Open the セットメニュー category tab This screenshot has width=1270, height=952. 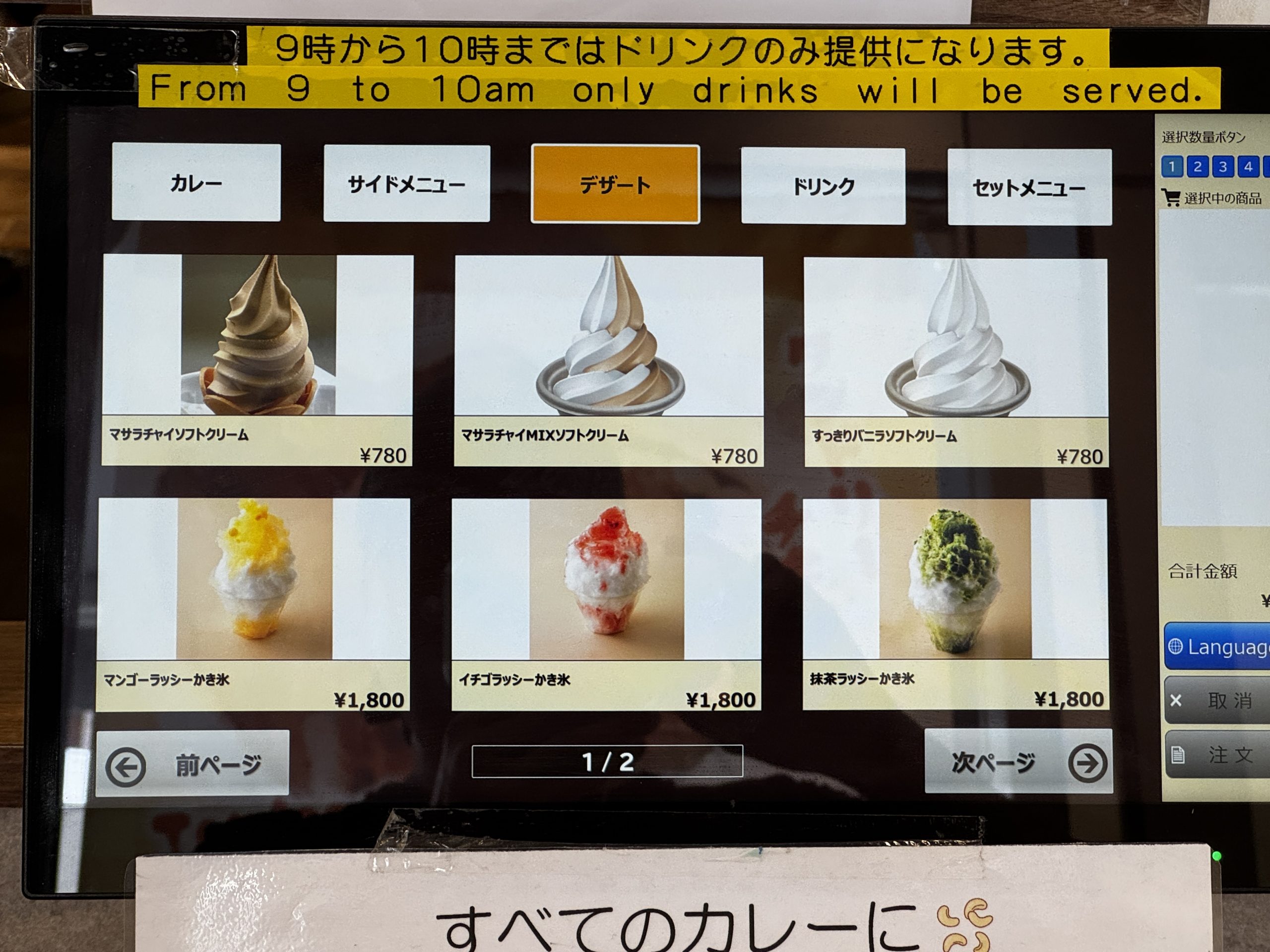click(1029, 187)
